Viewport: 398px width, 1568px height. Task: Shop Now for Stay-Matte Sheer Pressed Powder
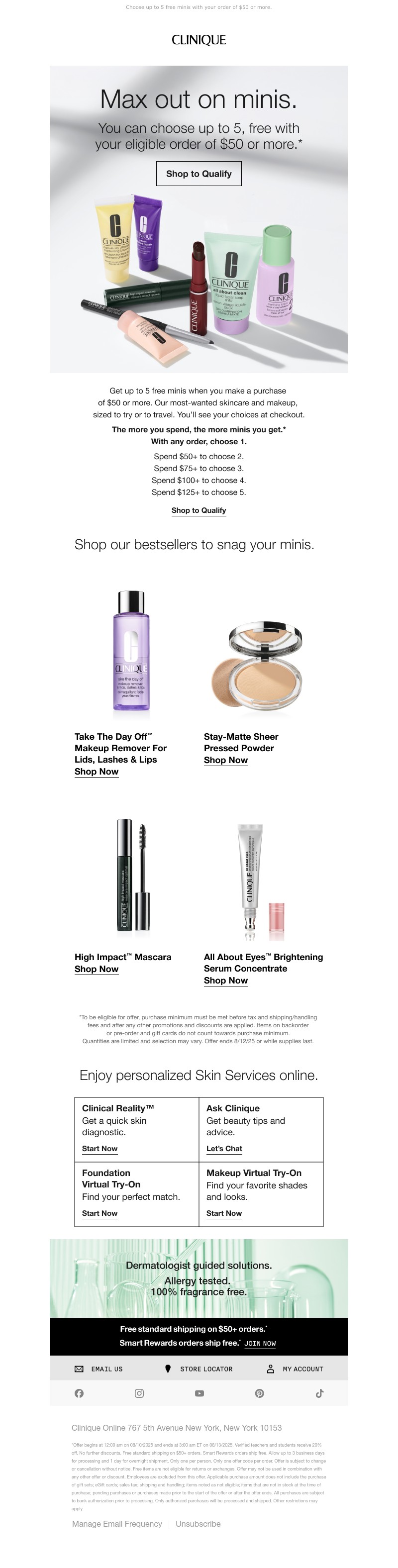tap(225, 760)
